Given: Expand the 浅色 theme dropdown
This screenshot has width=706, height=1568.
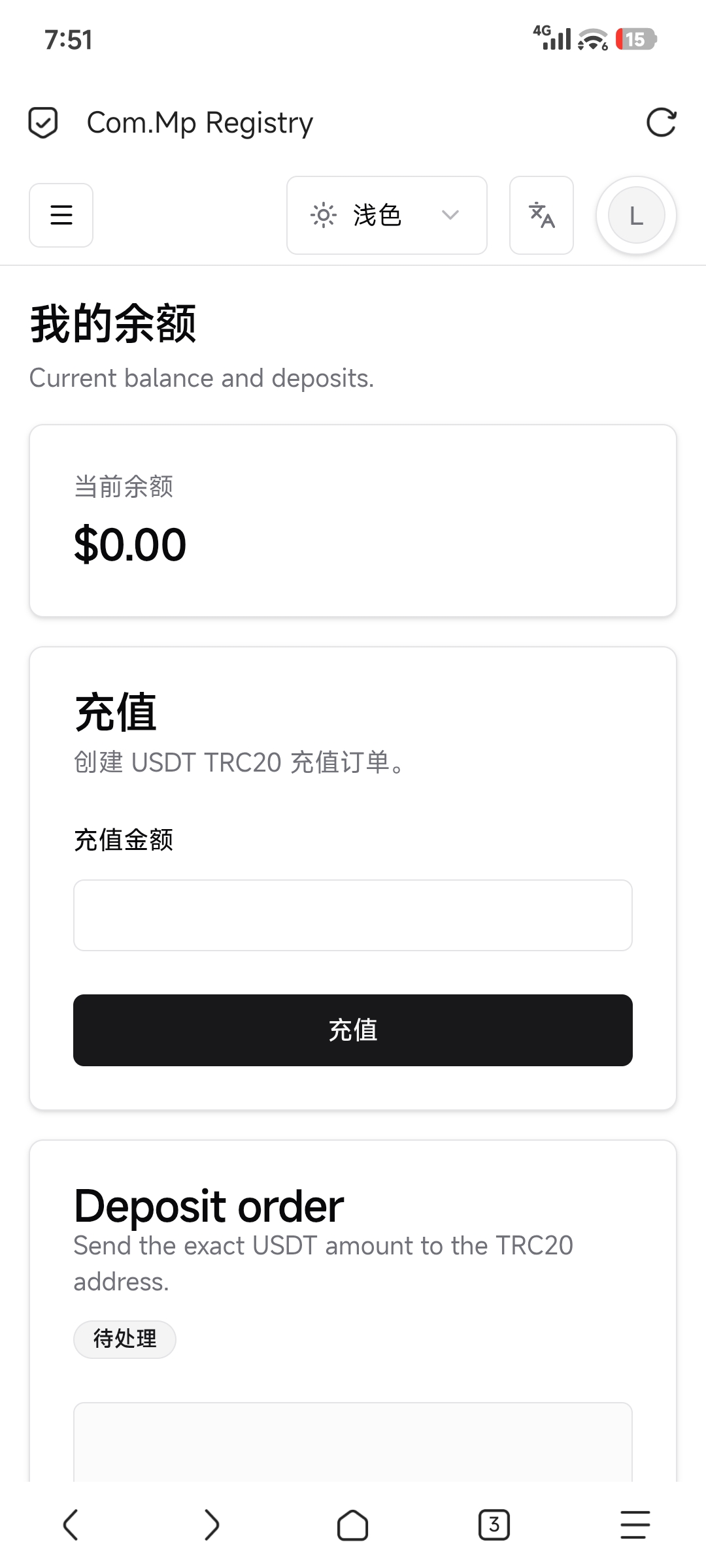Looking at the screenshot, I should point(387,215).
